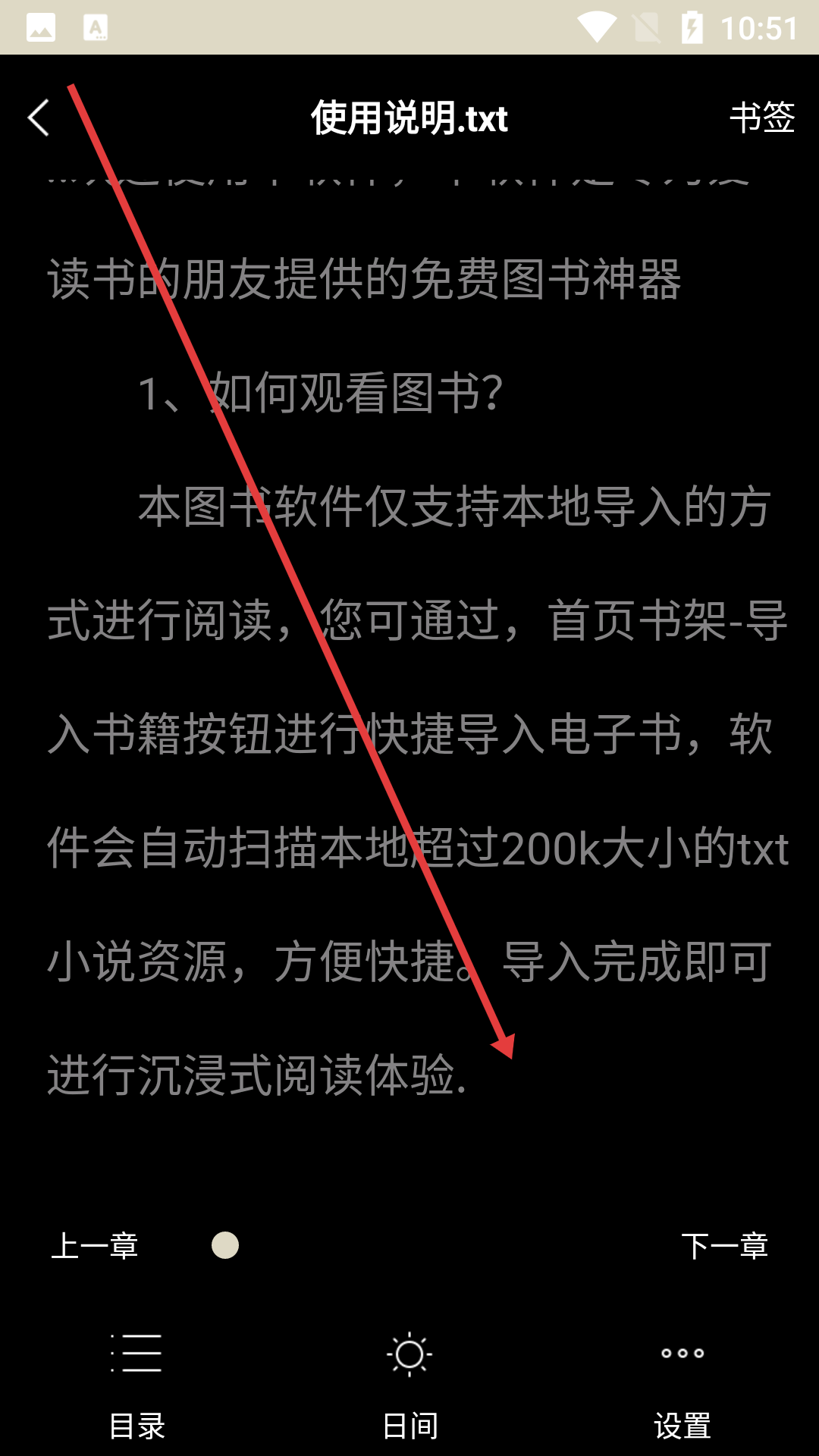
Task: Go back using the top-left arrow
Action: coord(39,118)
